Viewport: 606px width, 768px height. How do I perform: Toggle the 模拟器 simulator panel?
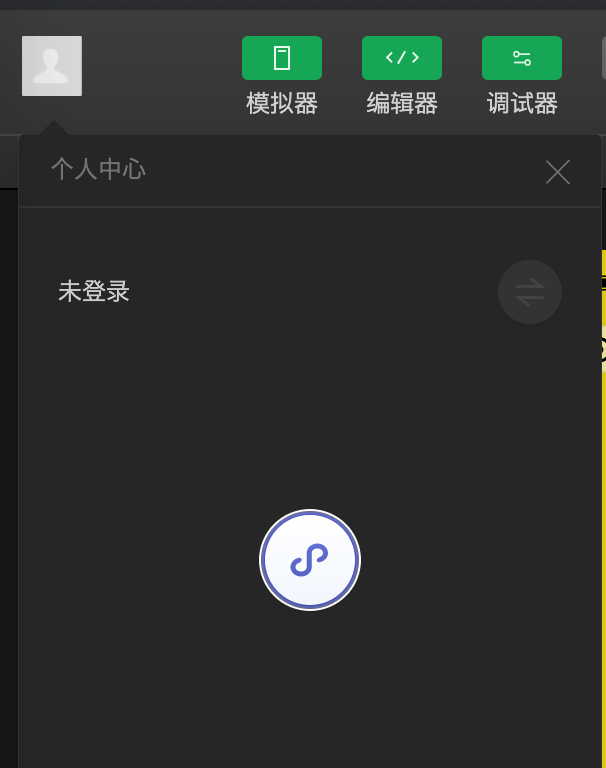(x=282, y=58)
